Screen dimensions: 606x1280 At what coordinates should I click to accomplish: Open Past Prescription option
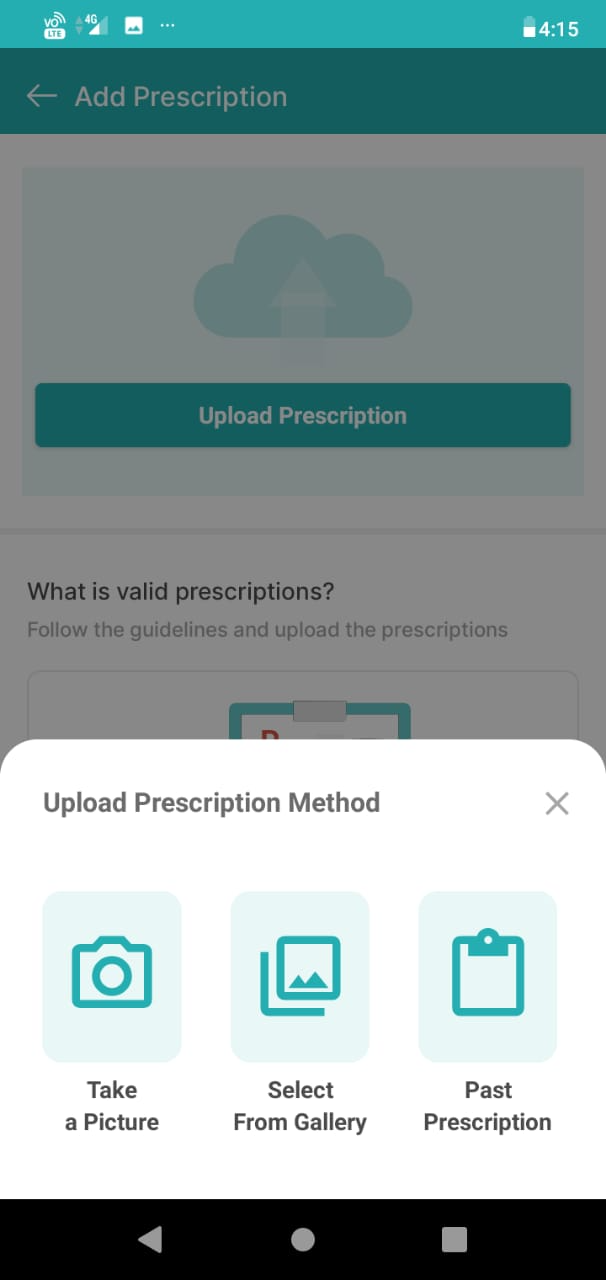[x=487, y=977]
